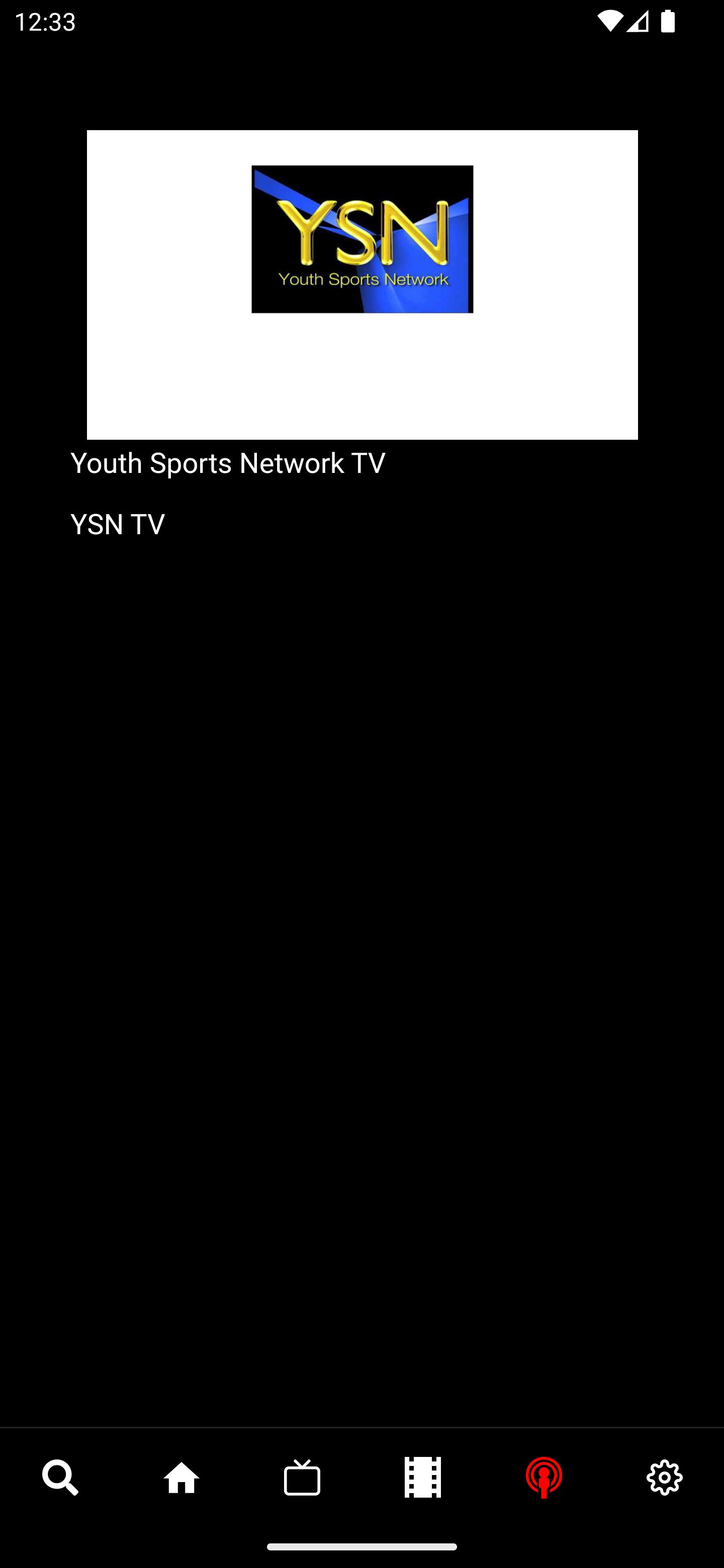The height and width of the screenshot is (1568, 724).
Task: Open the settings gear tab
Action: tap(664, 1478)
